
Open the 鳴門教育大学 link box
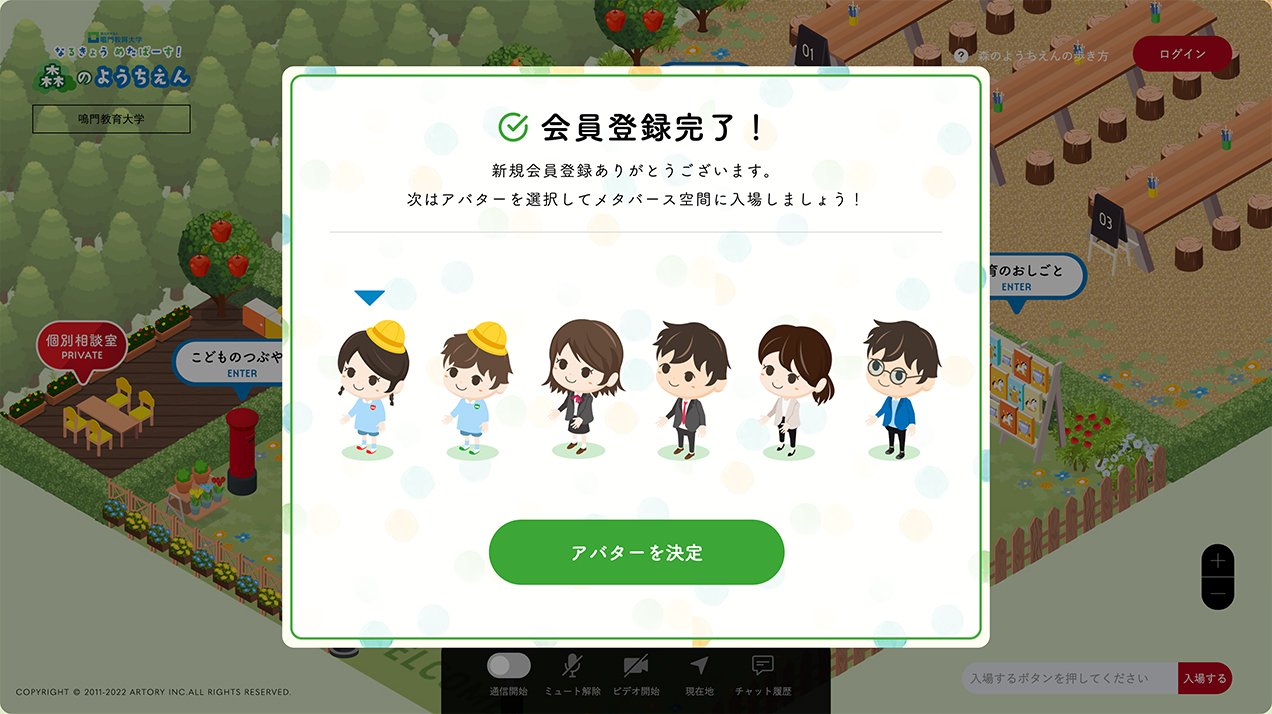[x=111, y=119]
